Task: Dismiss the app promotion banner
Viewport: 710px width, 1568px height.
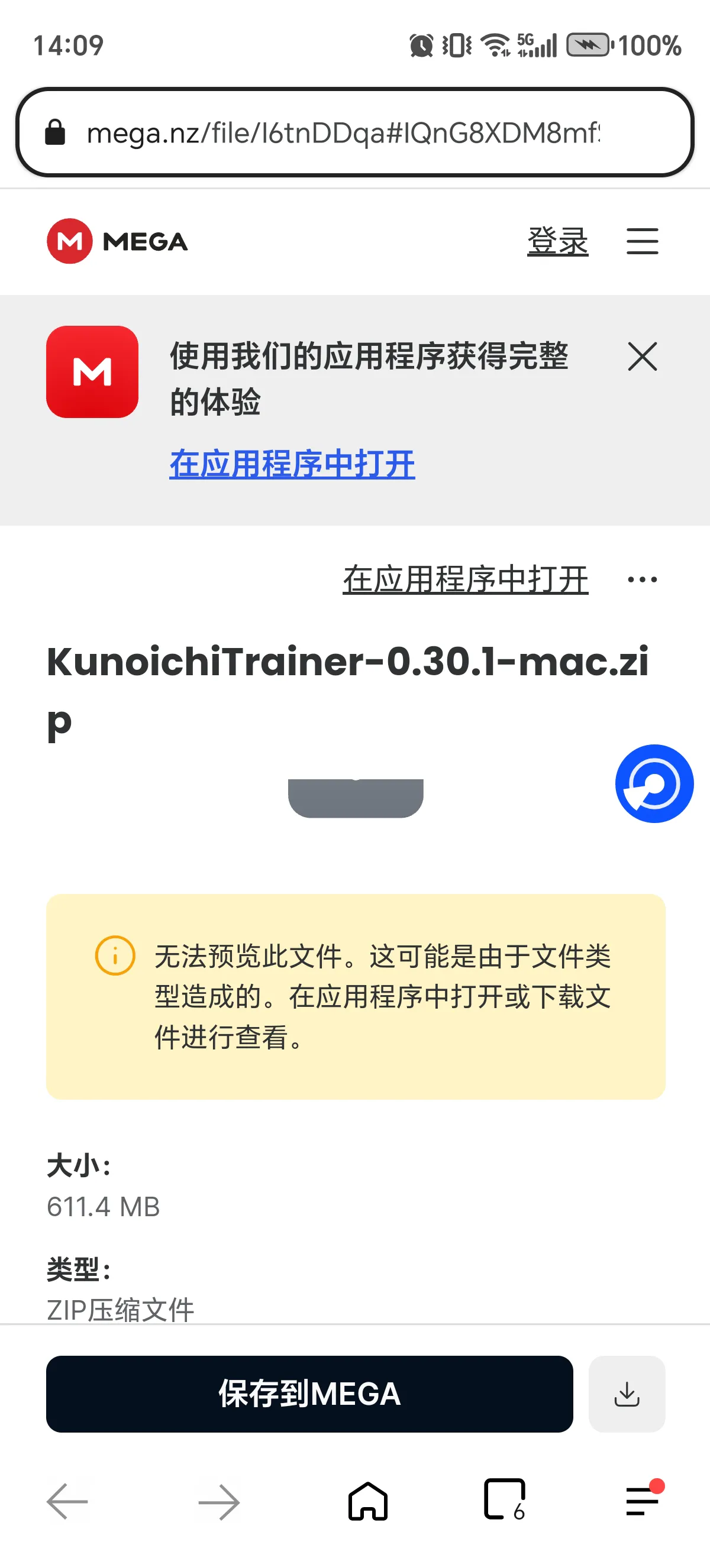Action: (642, 357)
